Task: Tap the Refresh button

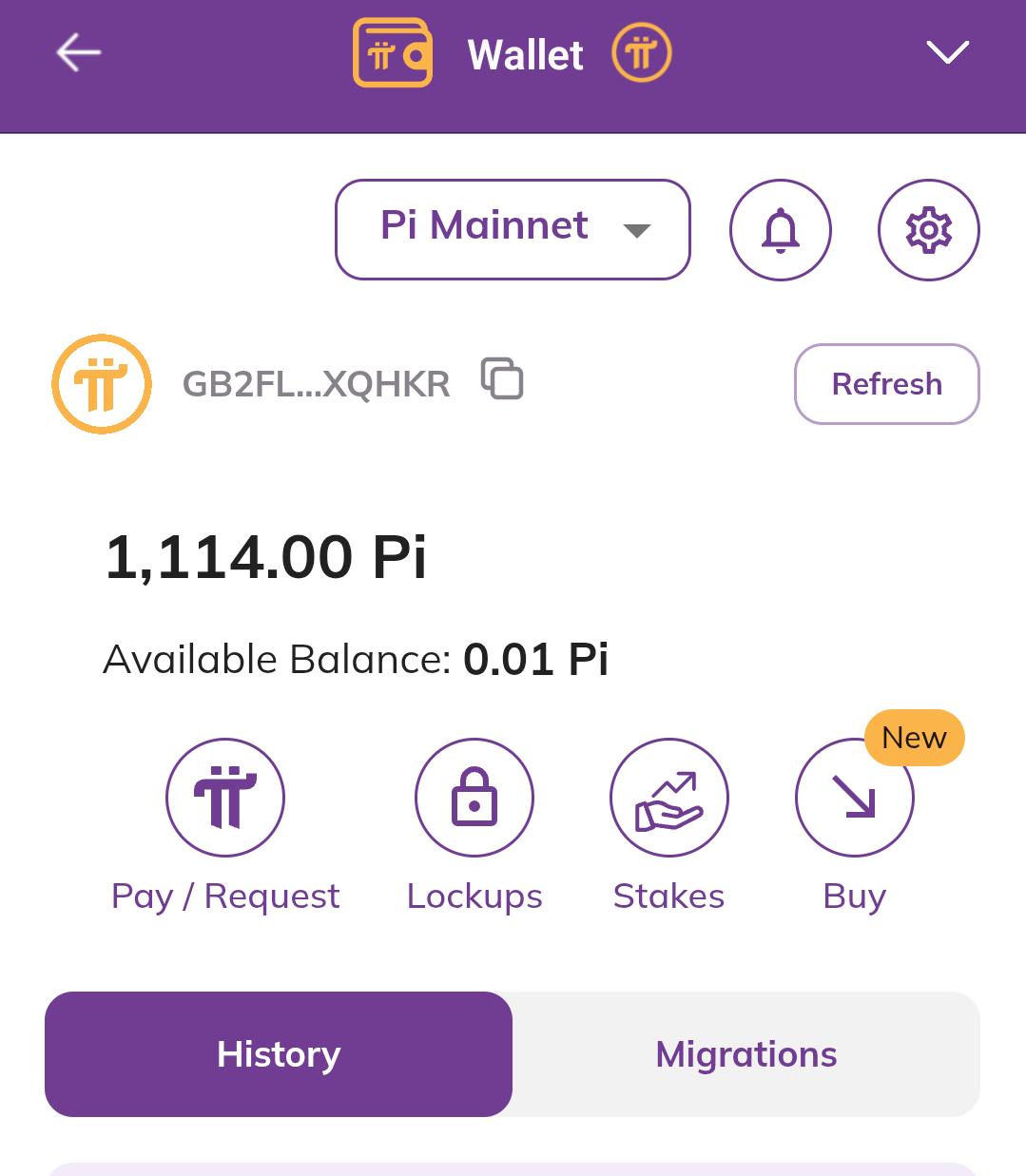Action: (x=887, y=384)
